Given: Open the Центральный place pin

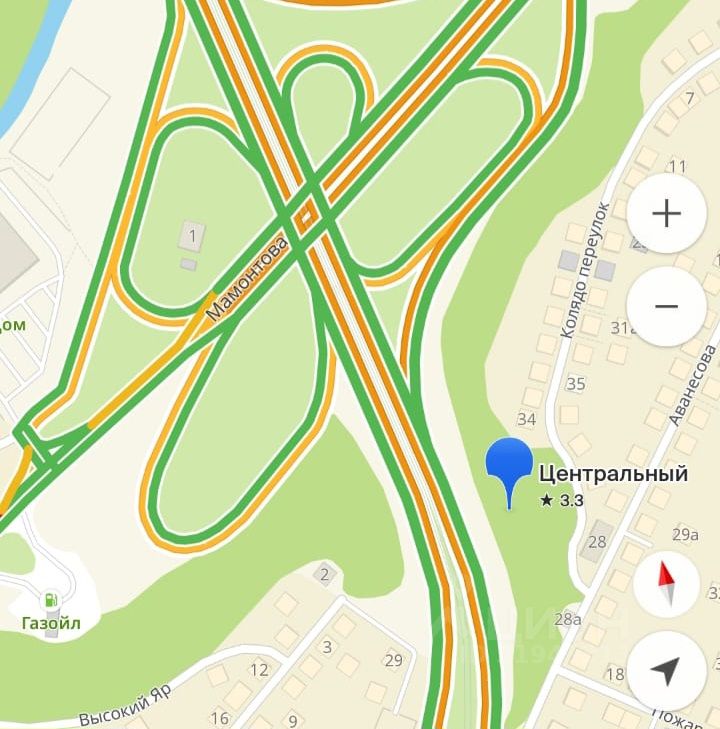Looking at the screenshot, I should pyautogui.click(x=509, y=467).
